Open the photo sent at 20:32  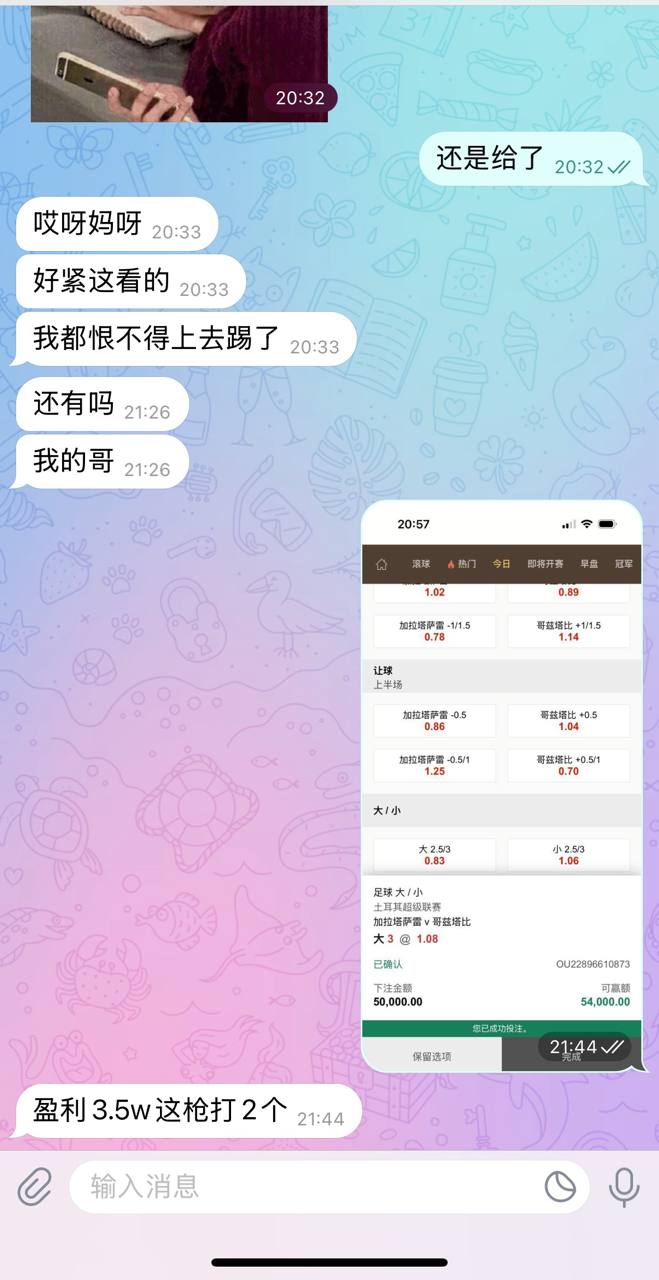point(180,62)
